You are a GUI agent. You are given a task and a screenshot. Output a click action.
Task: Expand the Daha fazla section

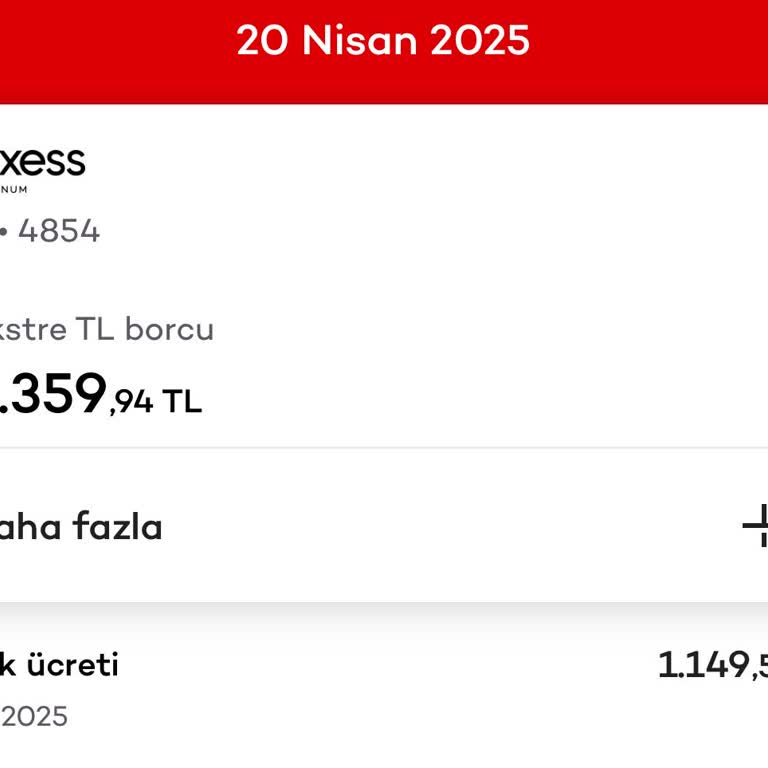(x=755, y=526)
